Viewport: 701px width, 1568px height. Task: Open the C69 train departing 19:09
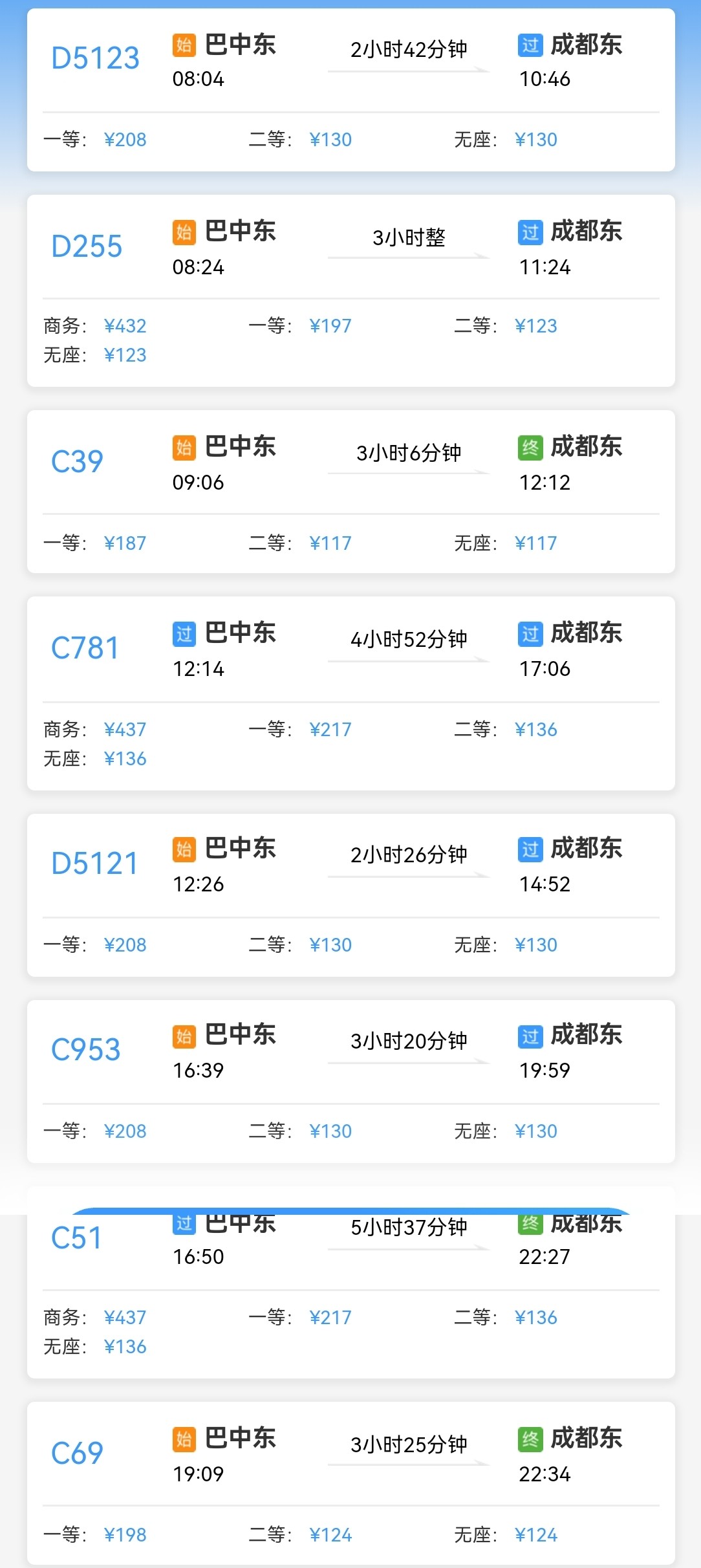pos(350,1483)
